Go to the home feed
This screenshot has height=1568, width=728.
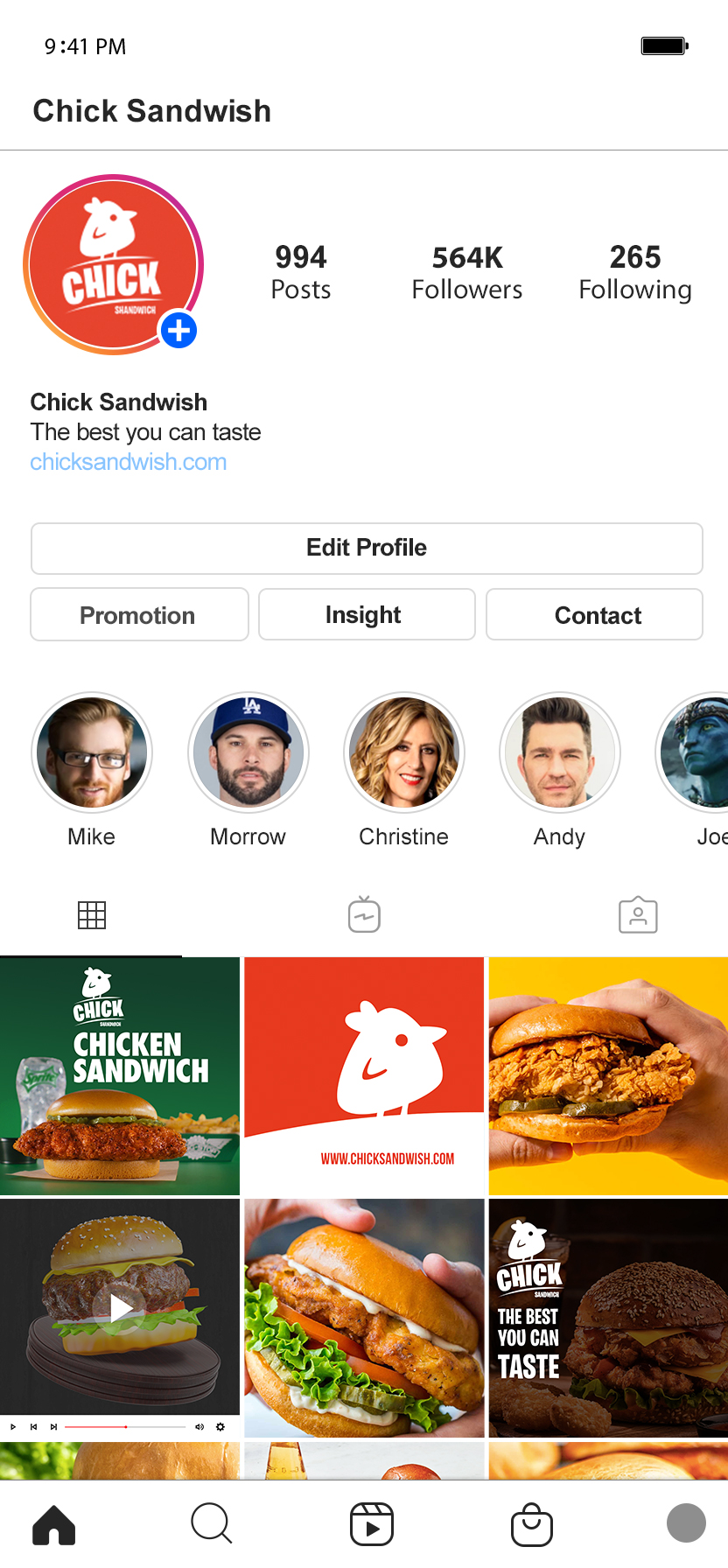(54, 1525)
